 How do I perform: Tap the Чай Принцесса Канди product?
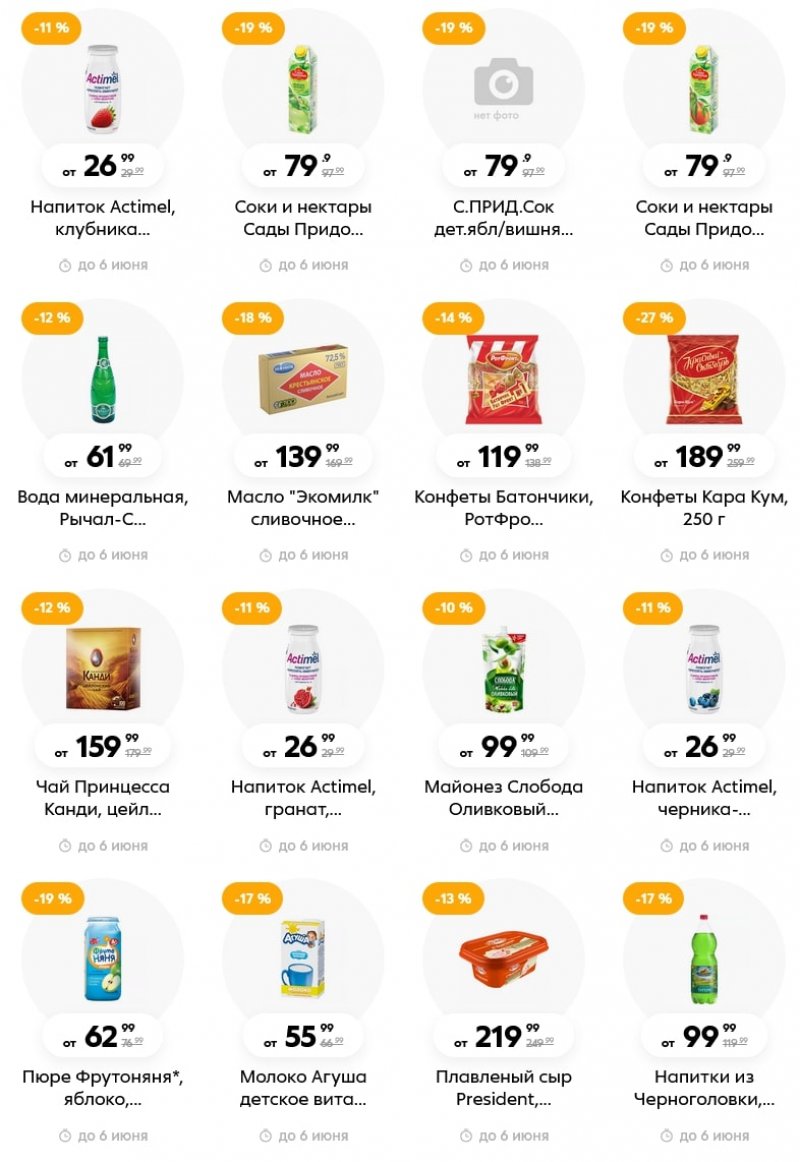102,798
